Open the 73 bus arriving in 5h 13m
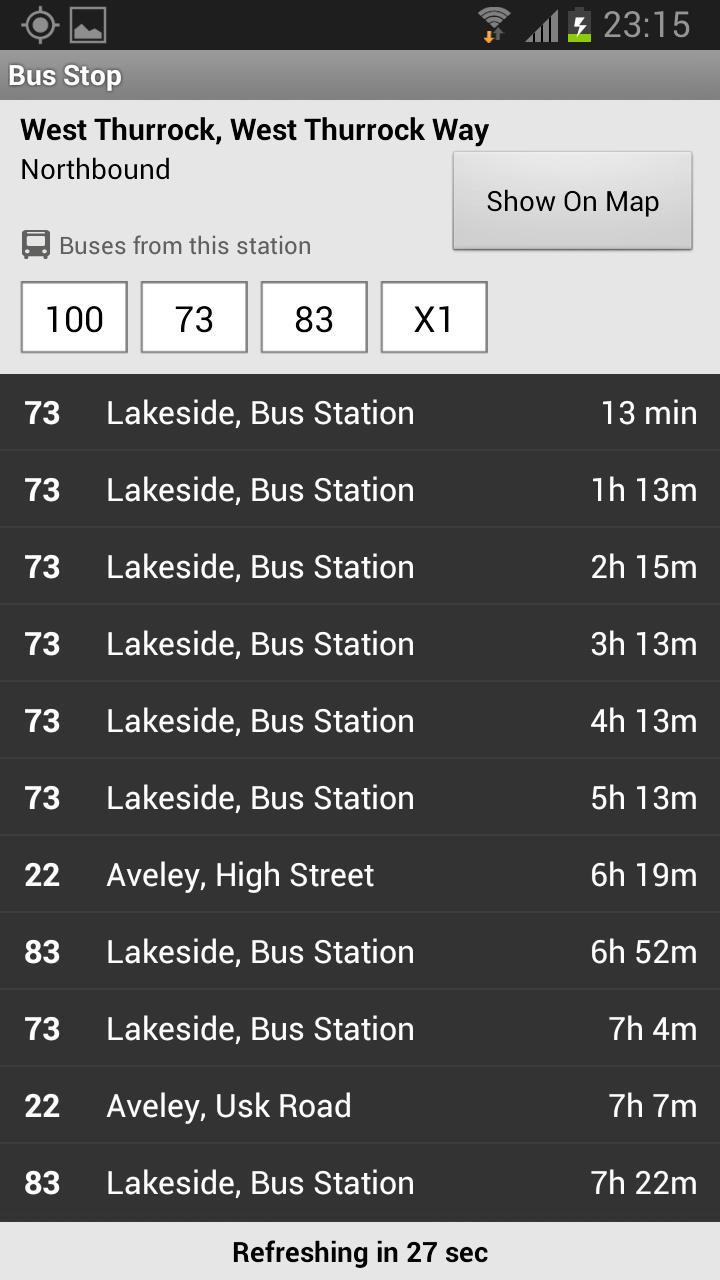The image size is (720, 1280). pyautogui.click(x=360, y=798)
